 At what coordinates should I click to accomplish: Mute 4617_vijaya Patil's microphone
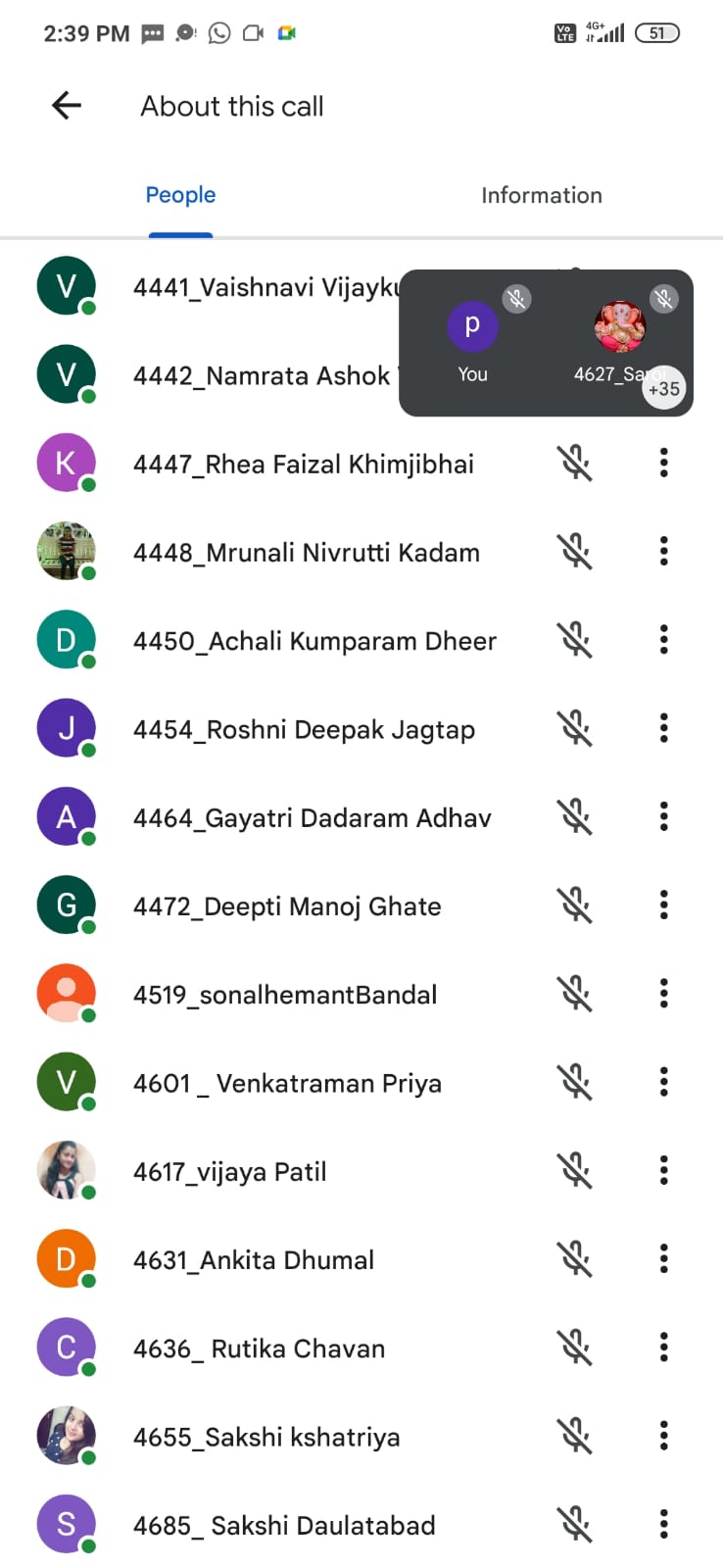pos(575,1171)
